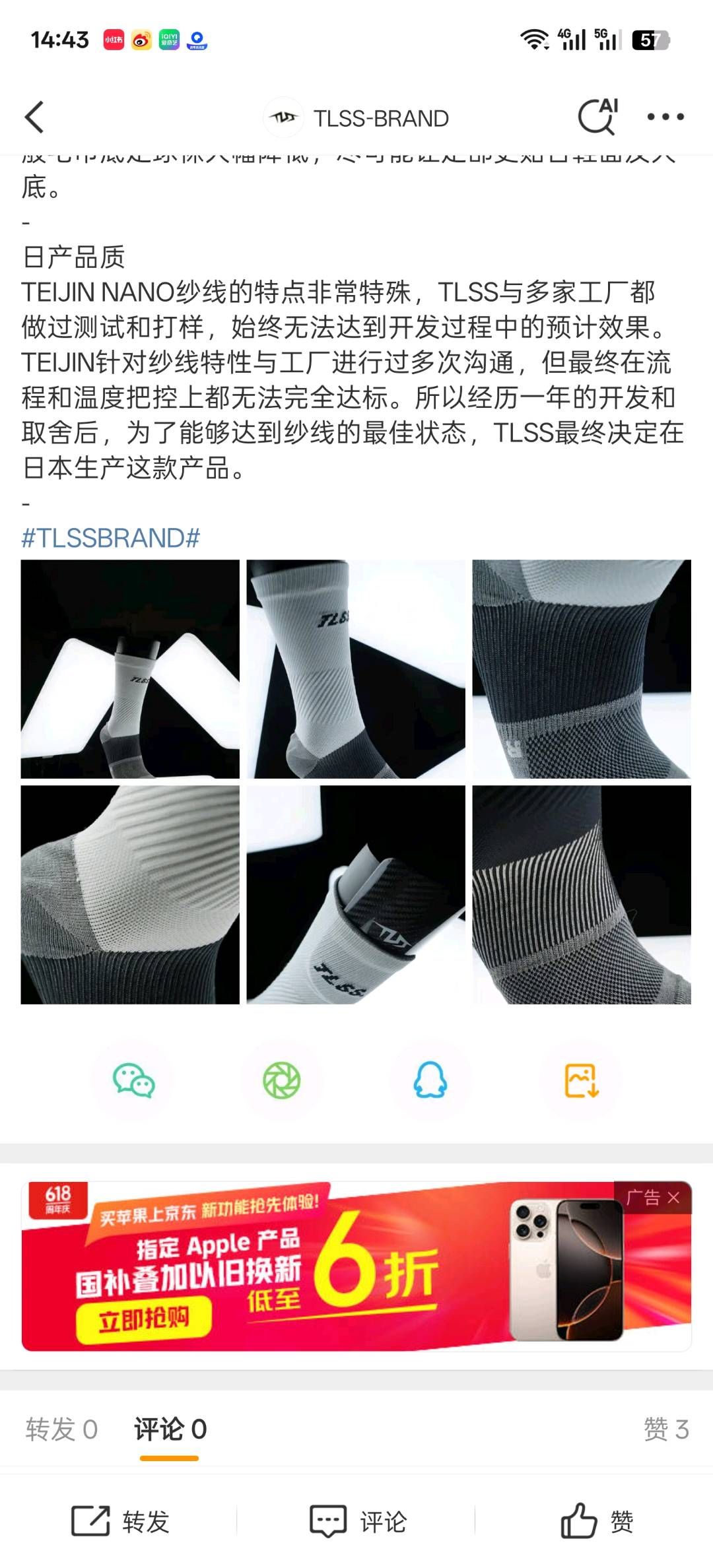Open the TLSS-BRAND profile from header
713x1568 pixels.
tap(356, 118)
